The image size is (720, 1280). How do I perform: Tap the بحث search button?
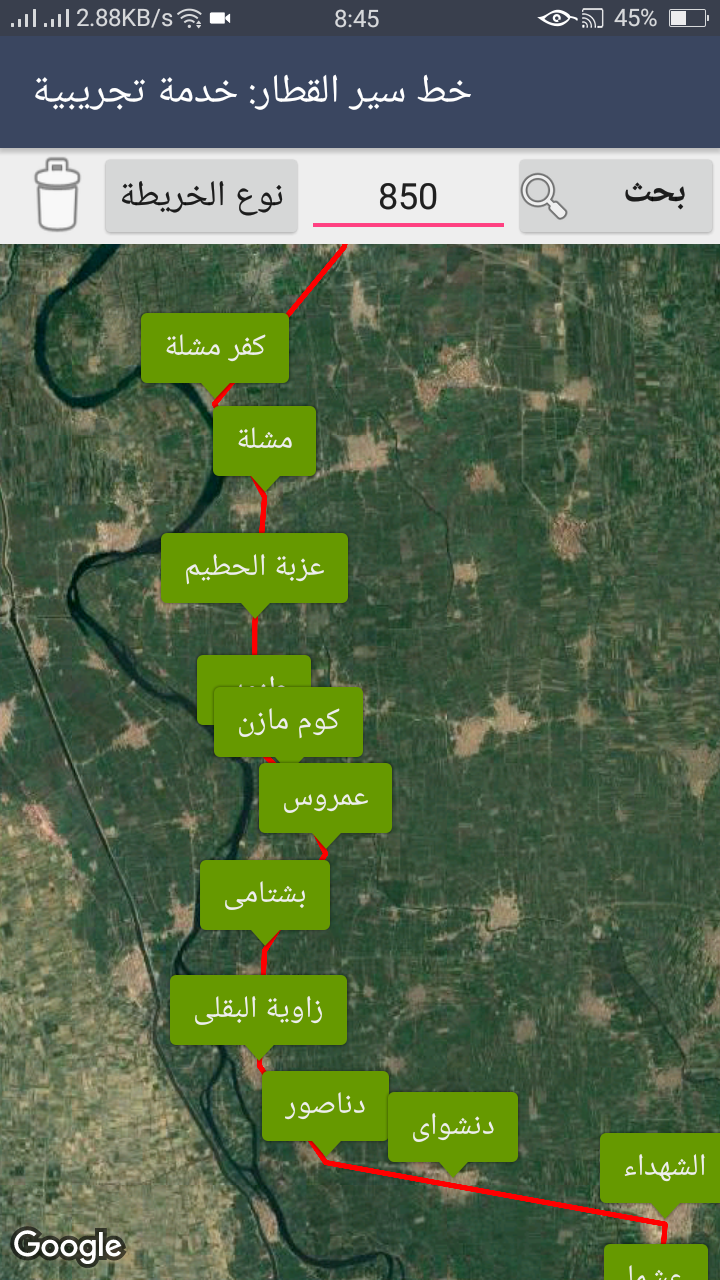click(x=616, y=195)
